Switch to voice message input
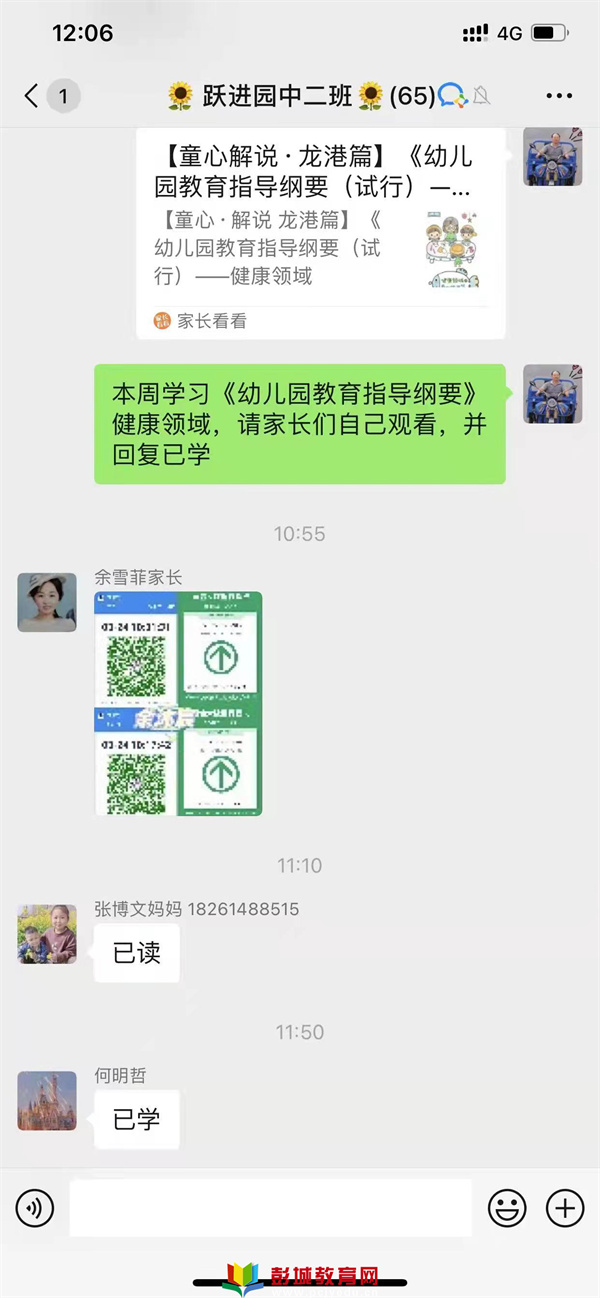The width and height of the screenshot is (600, 1298). tap(35, 1209)
